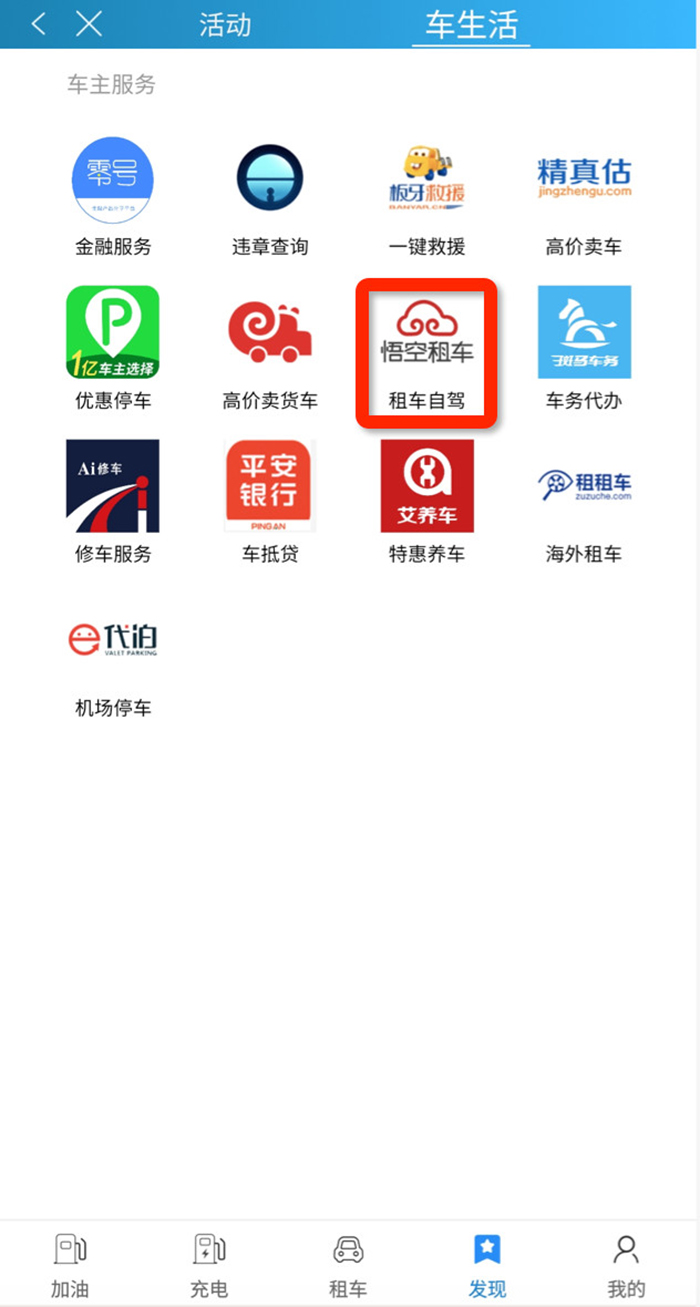
Task: Go to the 租车 bottom tab
Action: (348, 1264)
